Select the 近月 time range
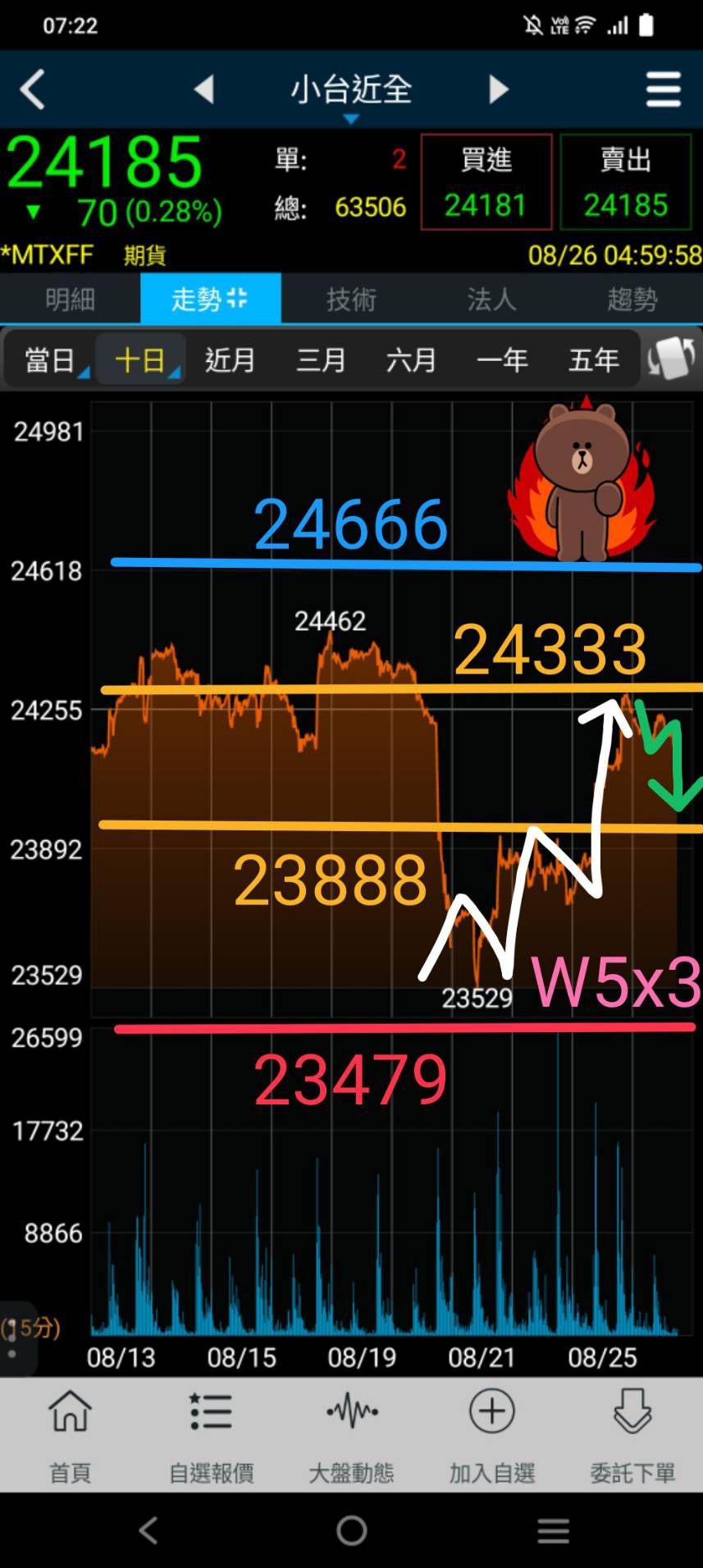The height and width of the screenshot is (1568, 703). click(x=230, y=359)
